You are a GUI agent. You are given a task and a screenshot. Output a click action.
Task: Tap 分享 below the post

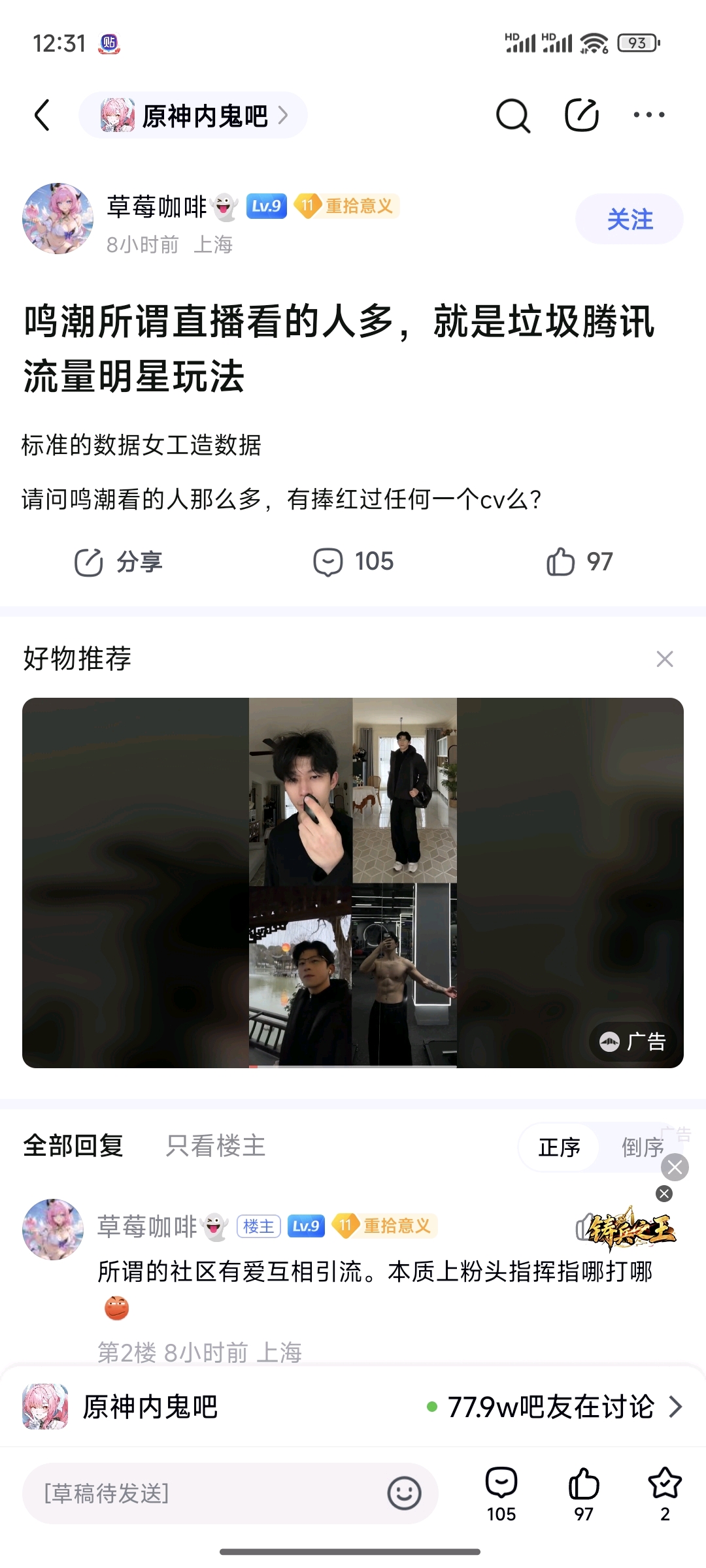click(x=118, y=562)
